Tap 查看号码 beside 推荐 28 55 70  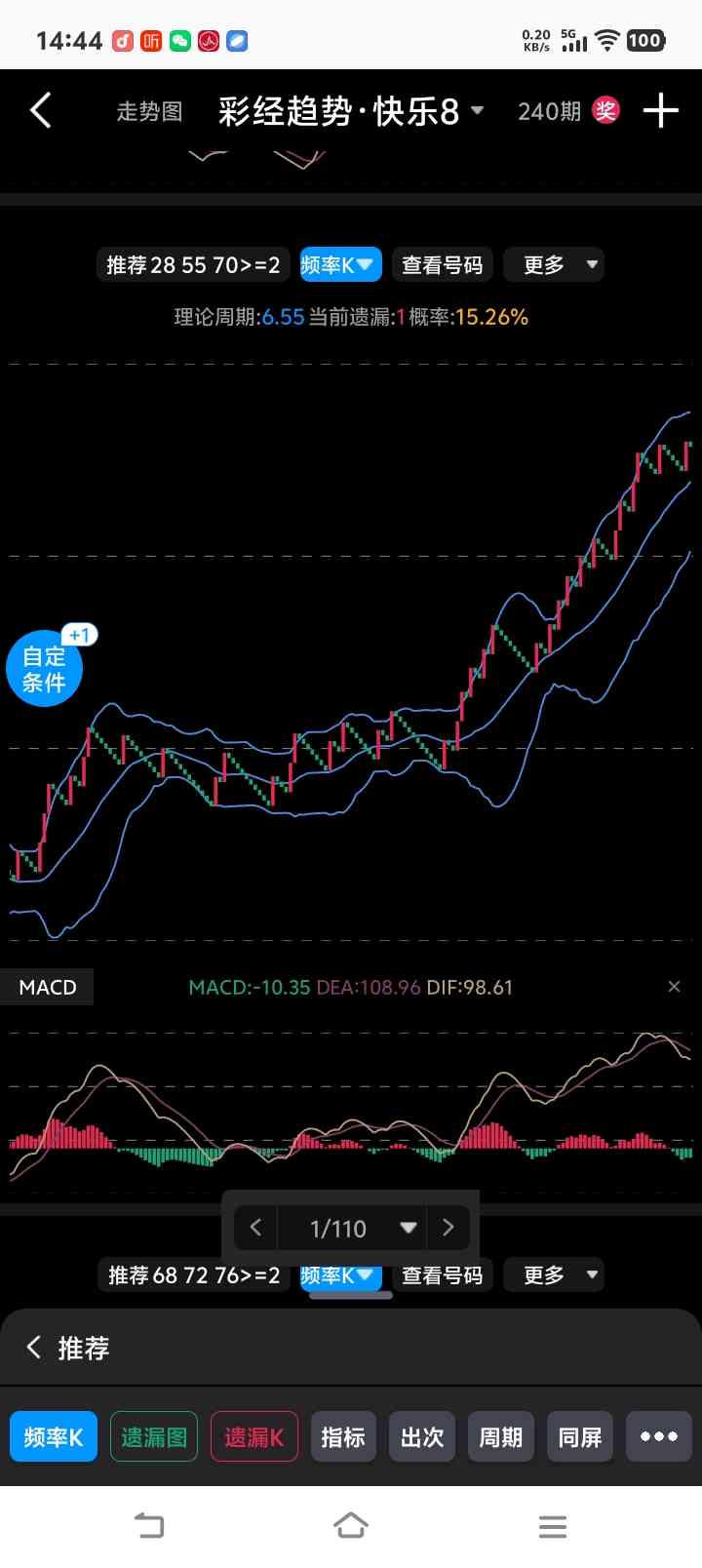pyautogui.click(x=443, y=265)
